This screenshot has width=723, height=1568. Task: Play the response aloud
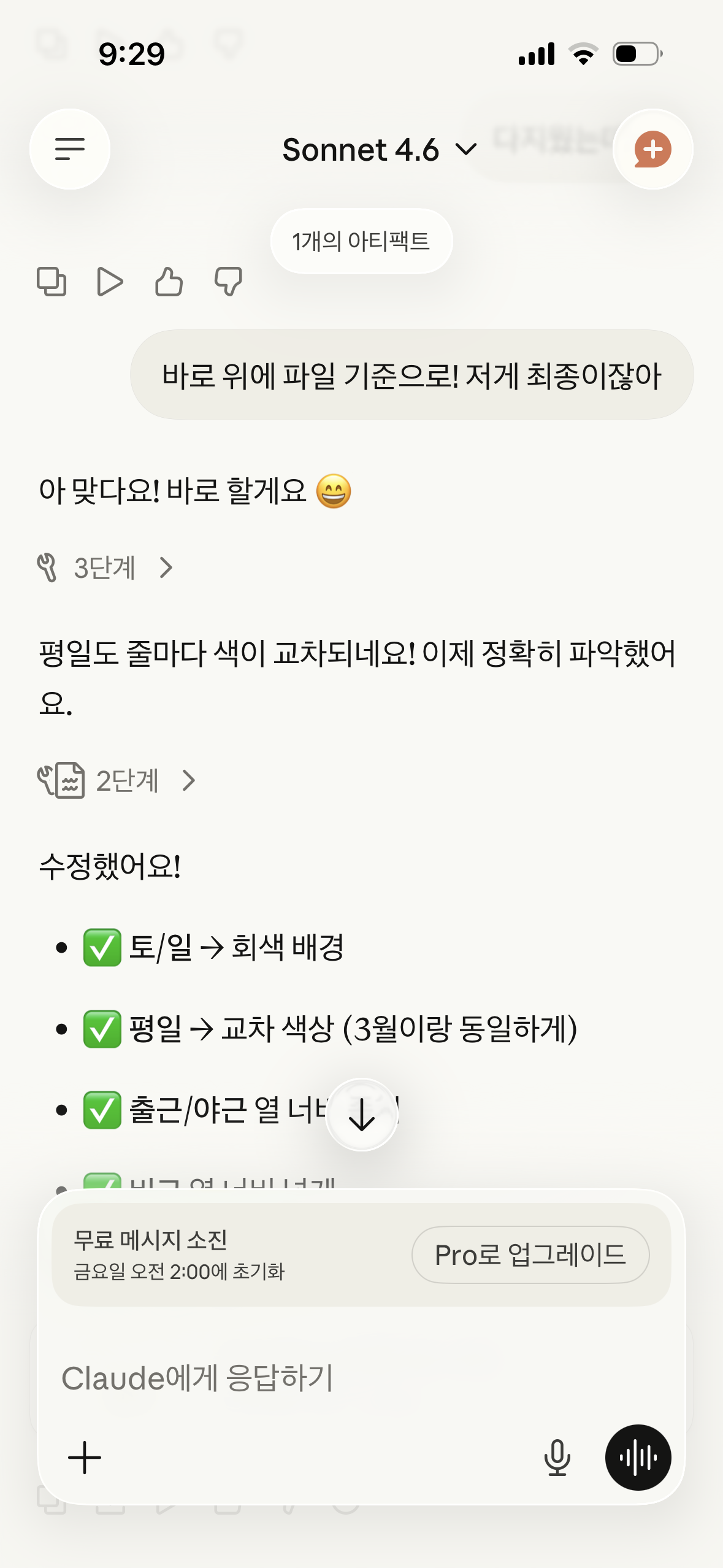(110, 282)
